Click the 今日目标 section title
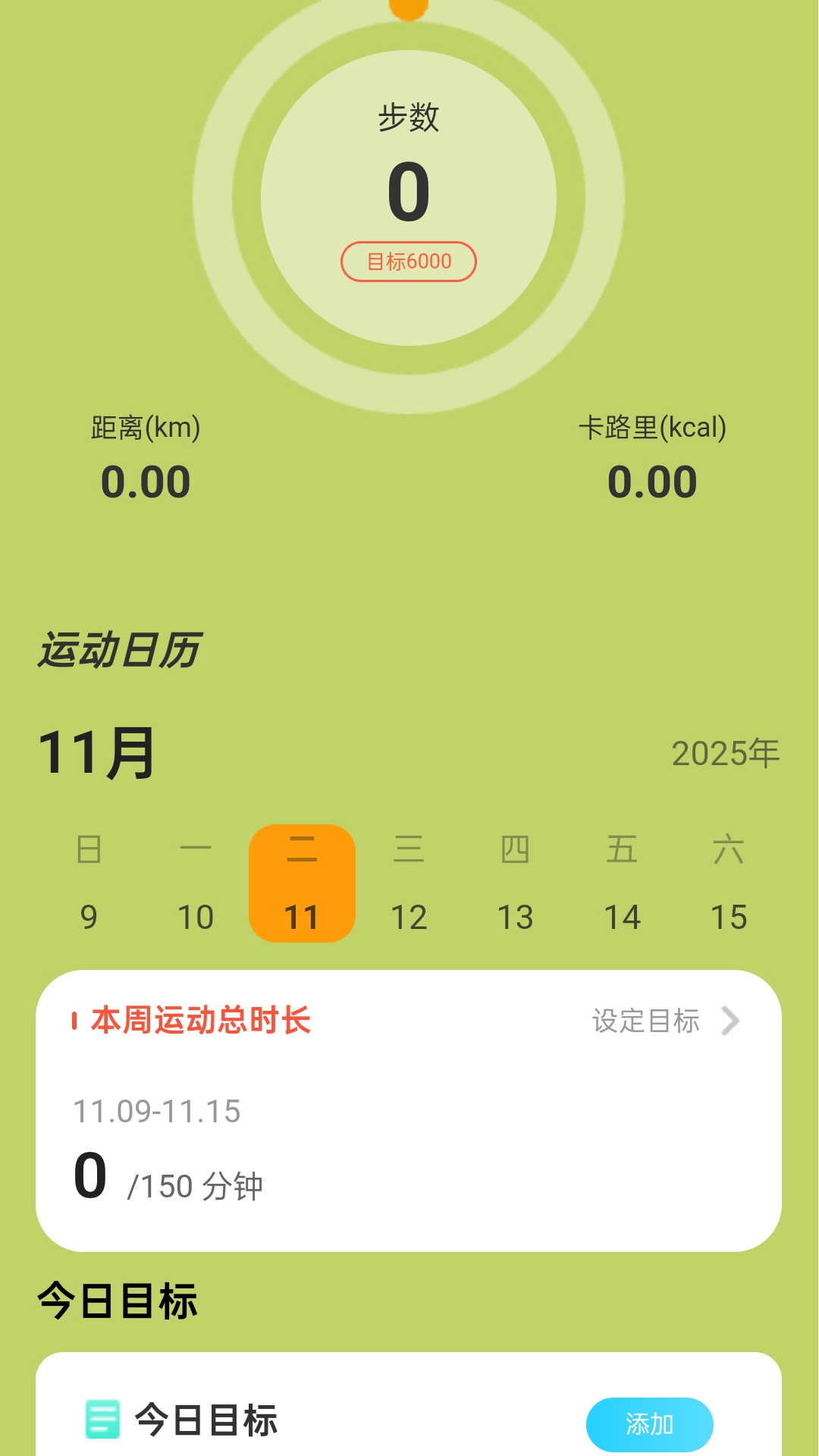The image size is (819, 1456). coord(115,1299)
